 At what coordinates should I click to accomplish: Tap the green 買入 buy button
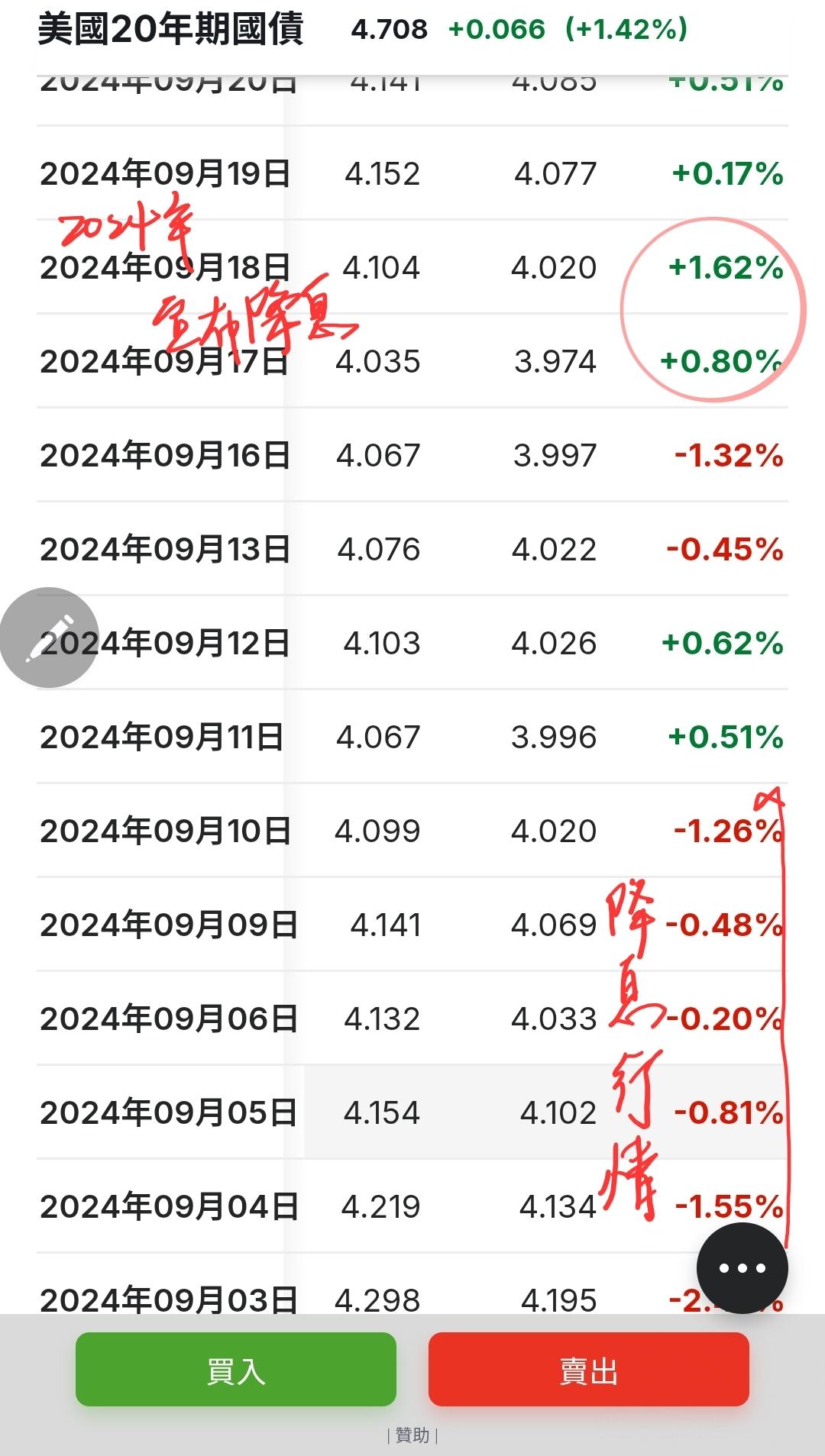tap(235, 1370)
